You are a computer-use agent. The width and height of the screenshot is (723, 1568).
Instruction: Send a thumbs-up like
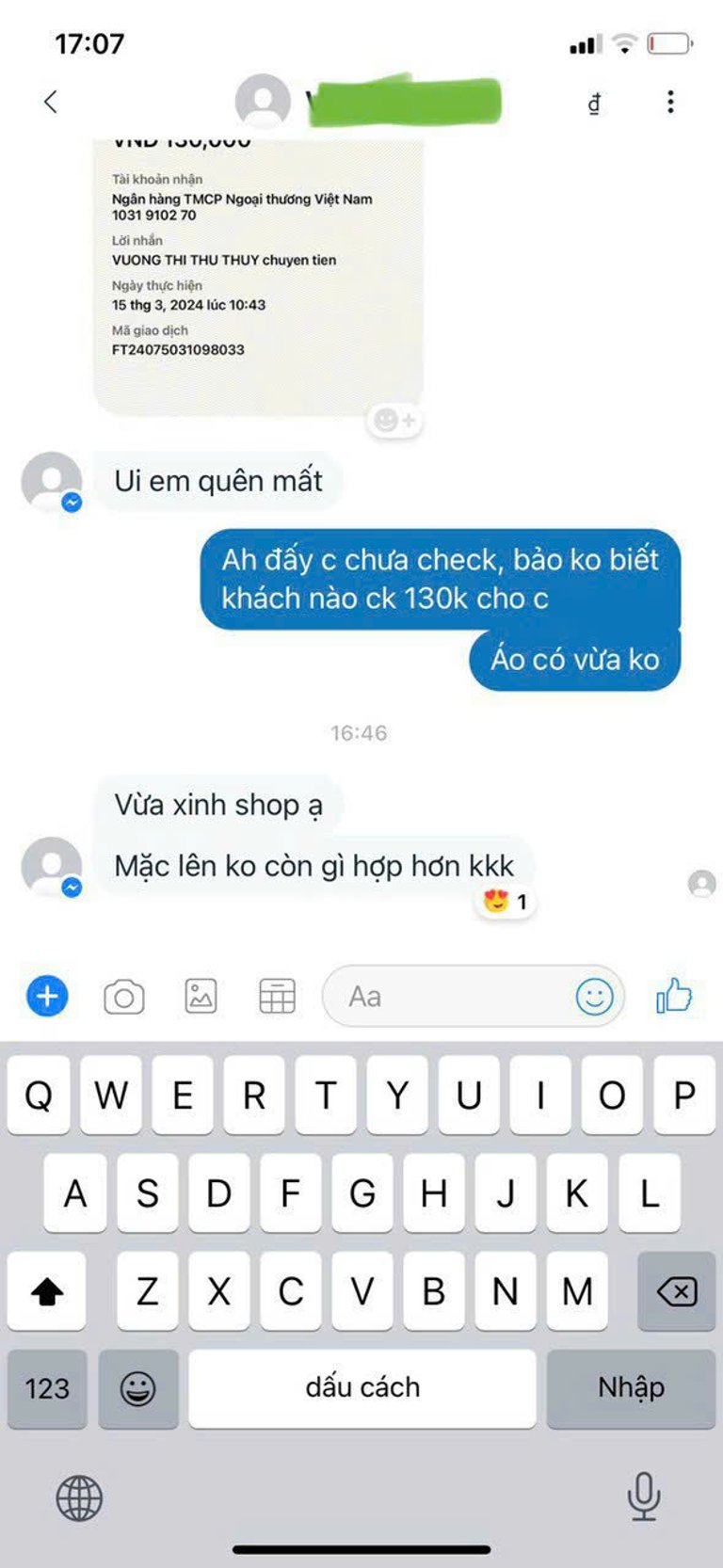pos(674,995)
